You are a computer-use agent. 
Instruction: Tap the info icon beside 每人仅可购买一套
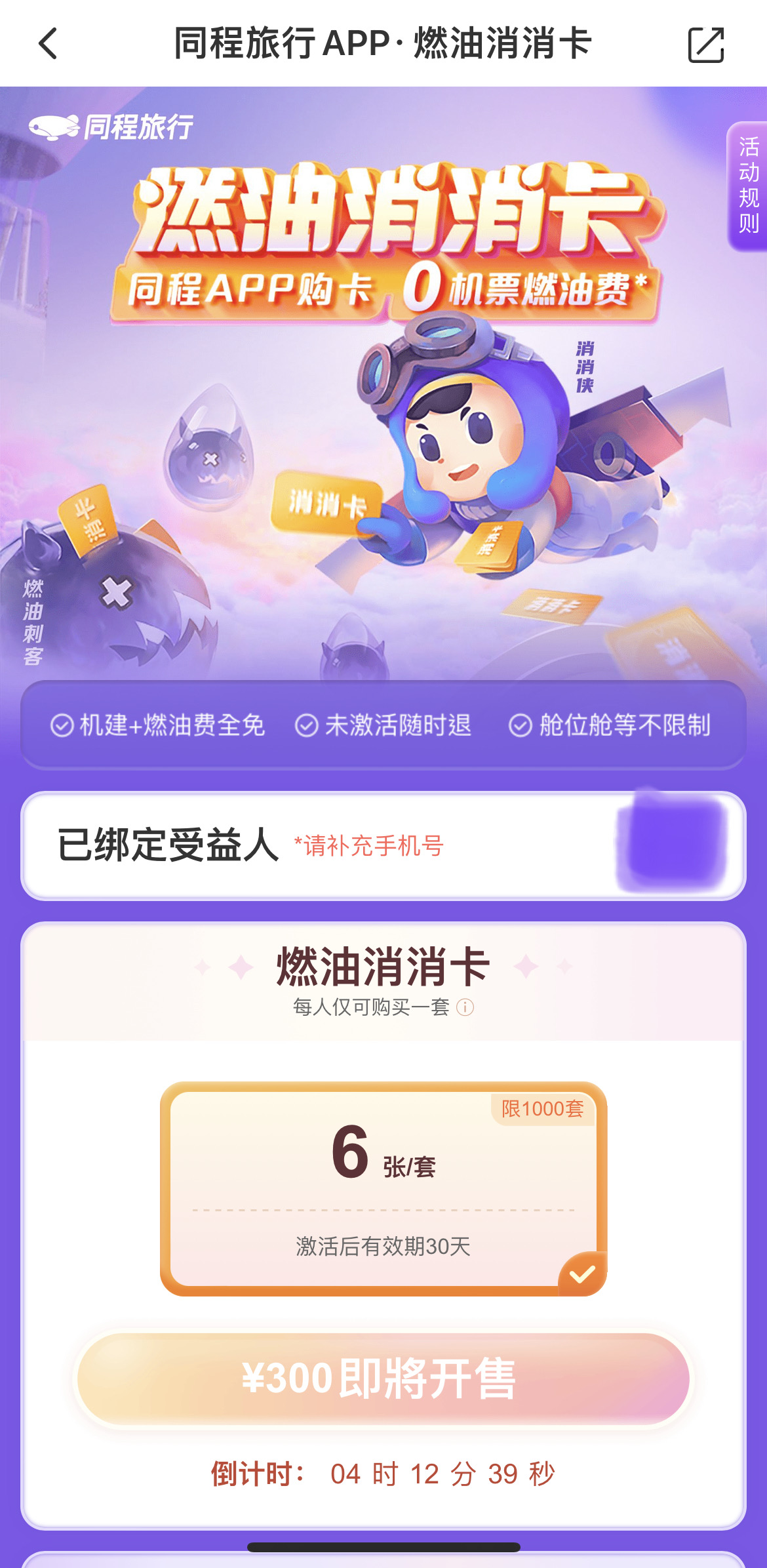click(465, 1007)
